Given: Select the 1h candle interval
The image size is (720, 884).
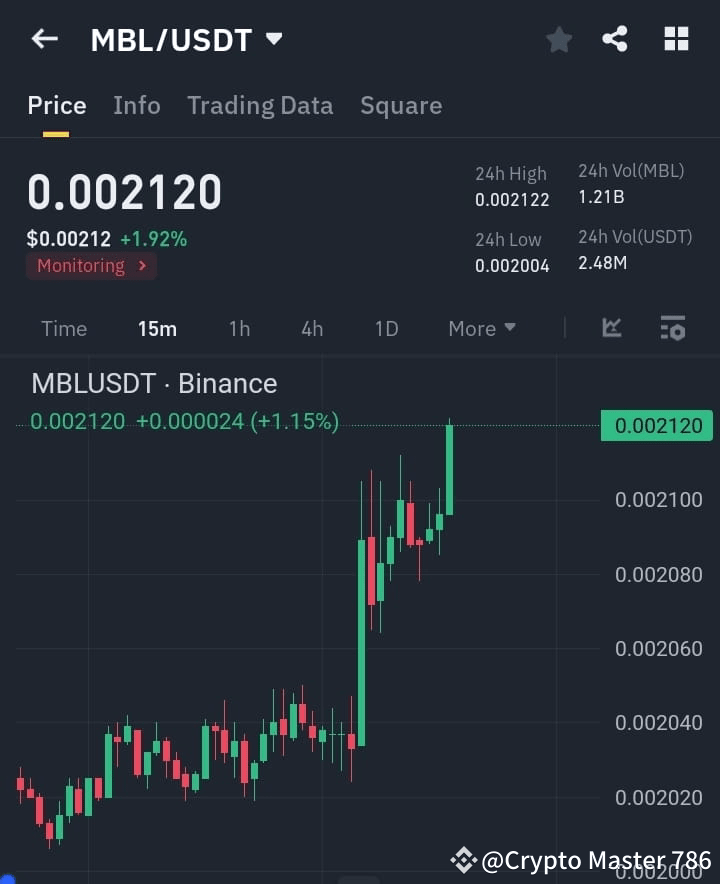Looking at the screenshot, I should point(239,328).
